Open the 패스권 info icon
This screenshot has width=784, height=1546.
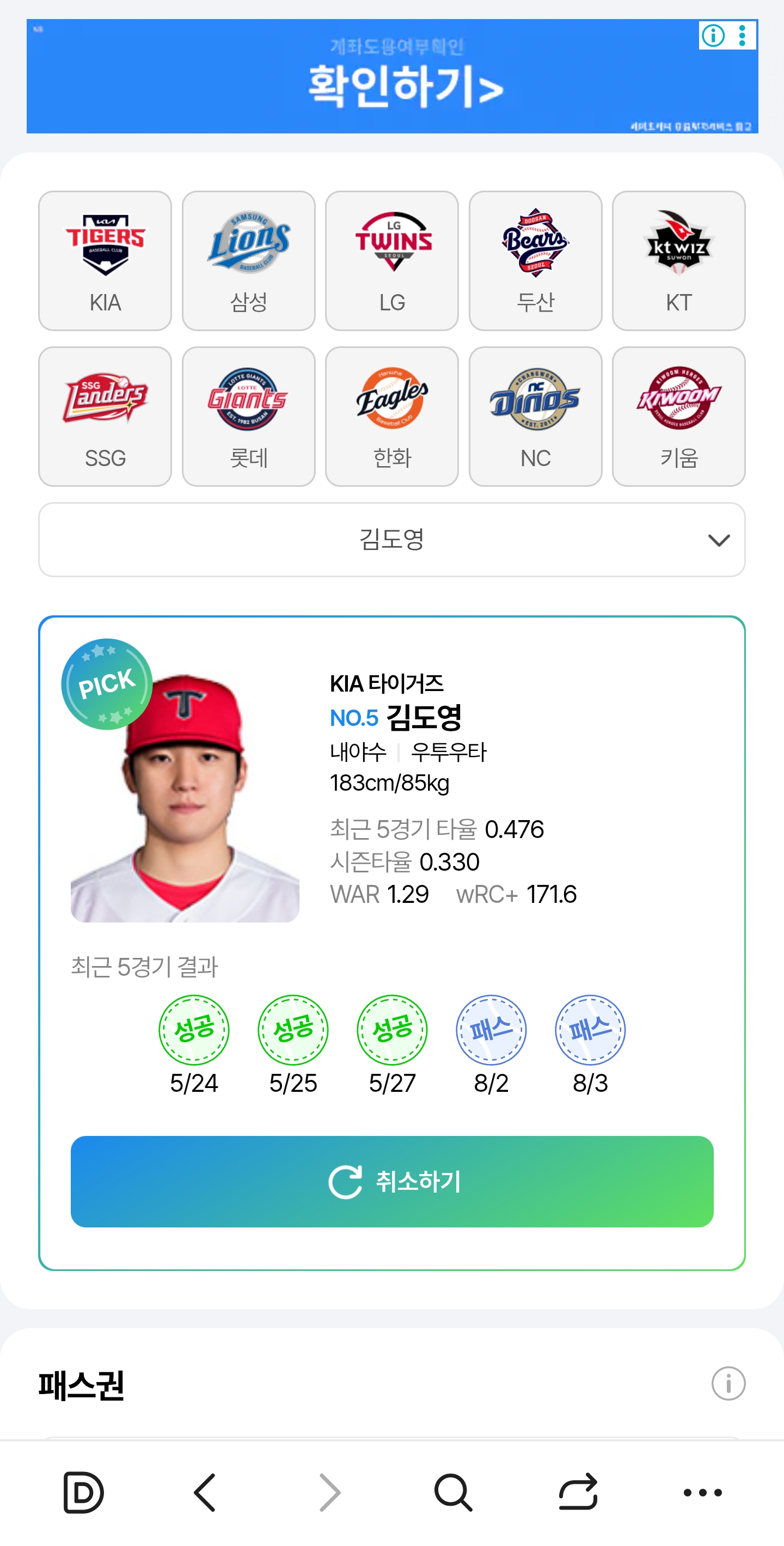tap(727, 1383)
